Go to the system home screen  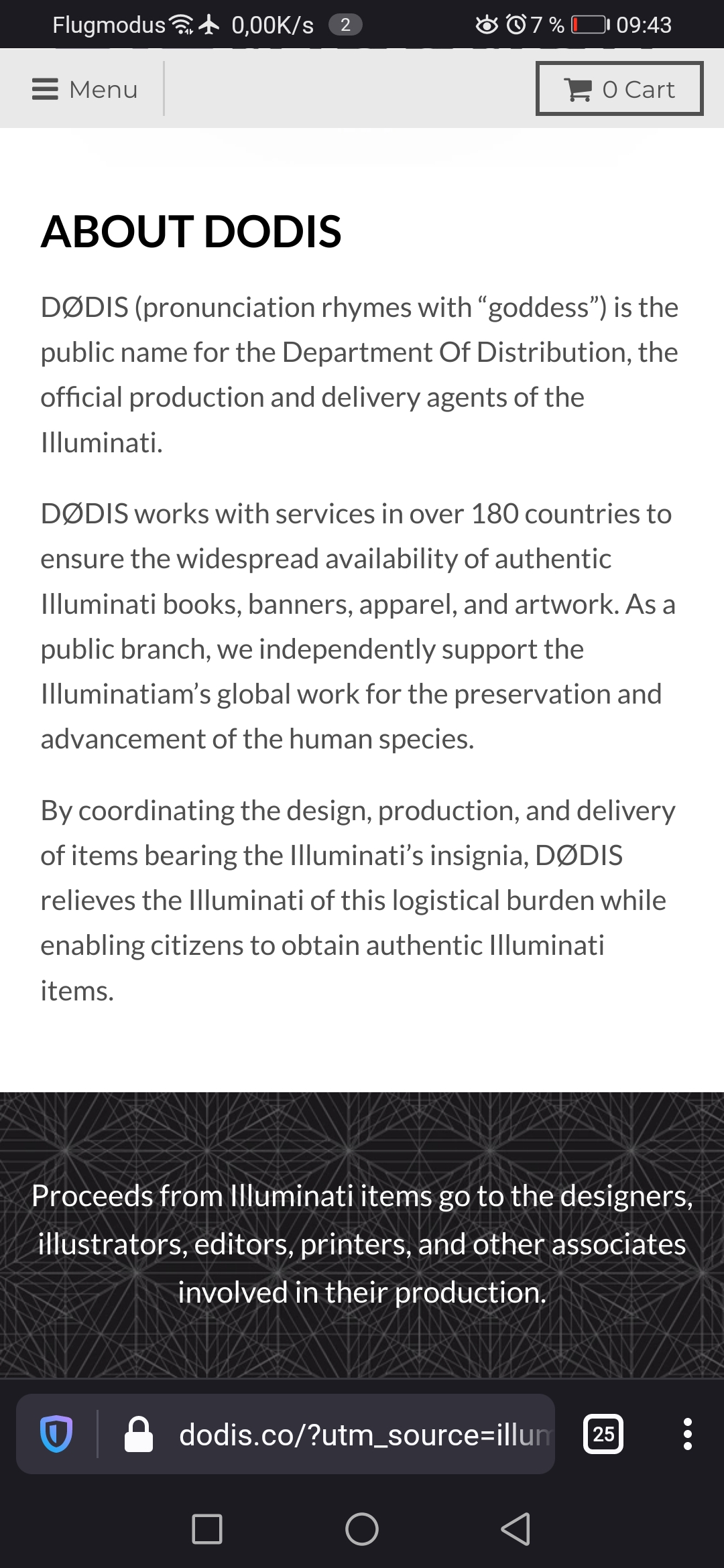pyautogui.click(x=362, y=1529)
